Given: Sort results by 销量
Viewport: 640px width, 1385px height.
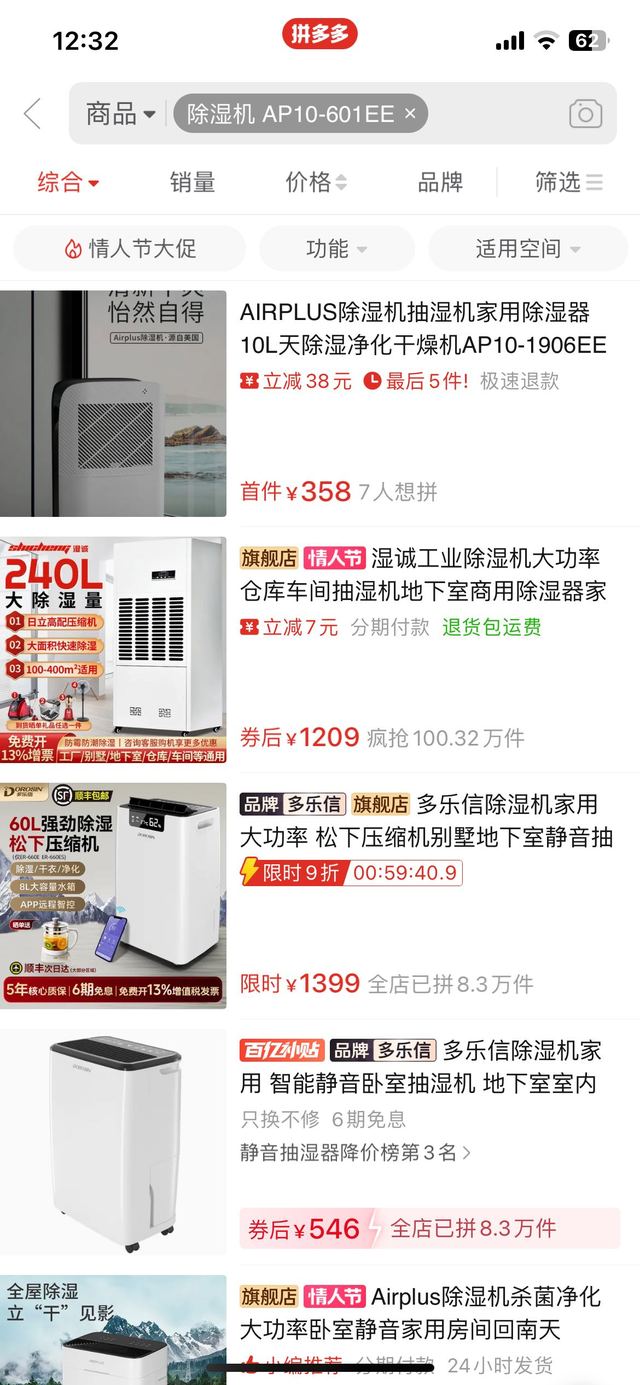Looking at the screenshot, I should [x=192, y=182].
